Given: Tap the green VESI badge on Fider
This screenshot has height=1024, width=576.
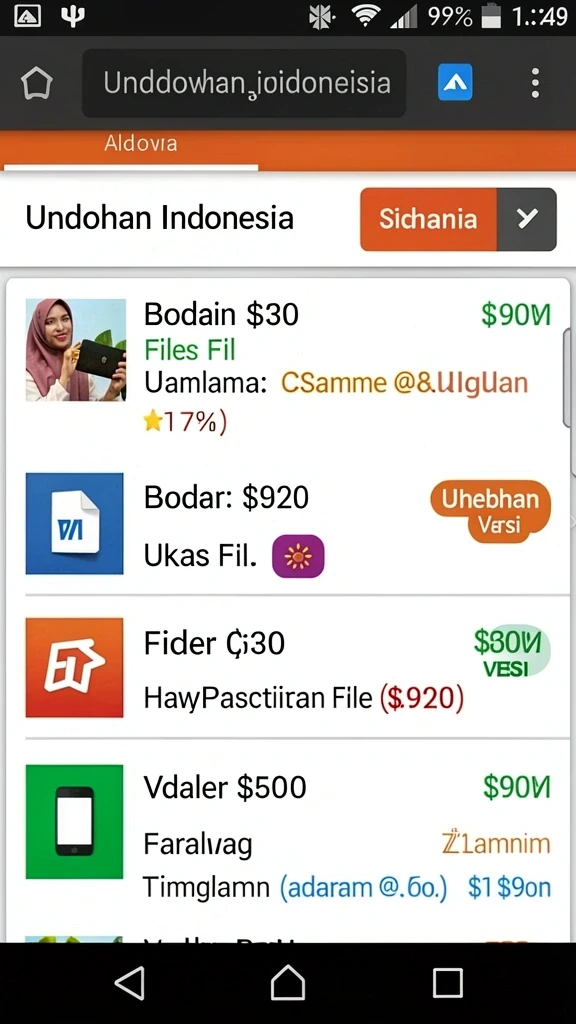Looking at the screenshot, I should pyautogui.click(x=512, y=651).
